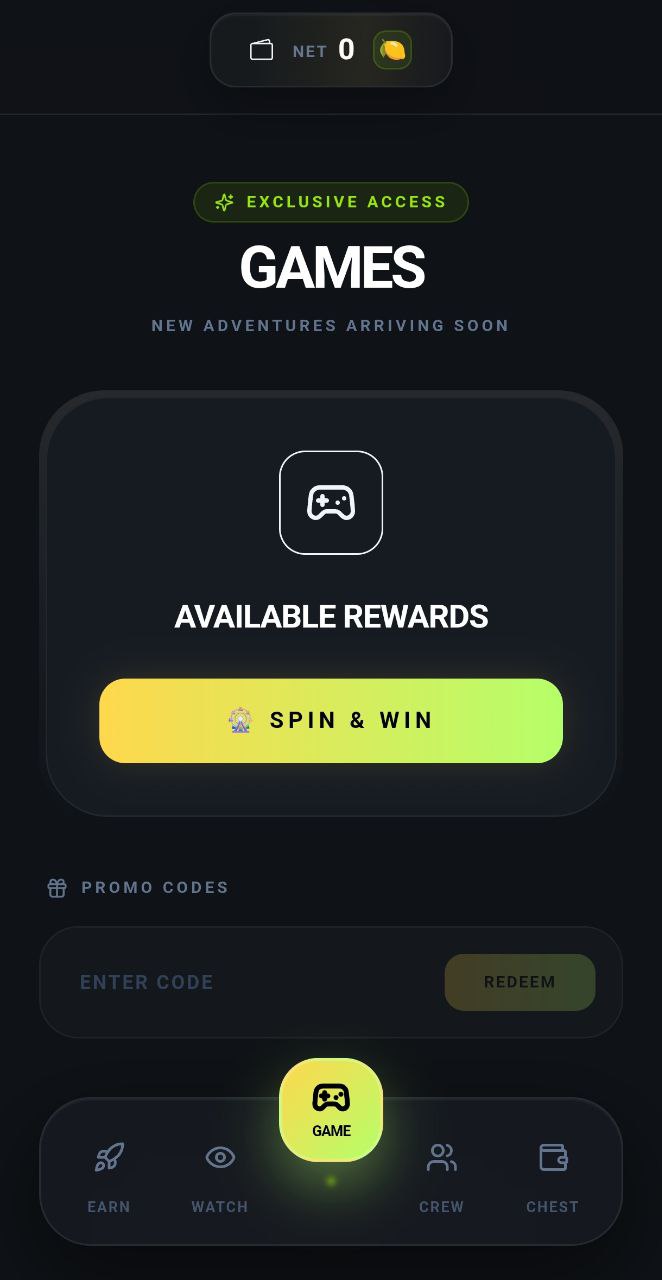Switch to the Earn tab
Screen dimensions: 662x1280
[109, 1177]
